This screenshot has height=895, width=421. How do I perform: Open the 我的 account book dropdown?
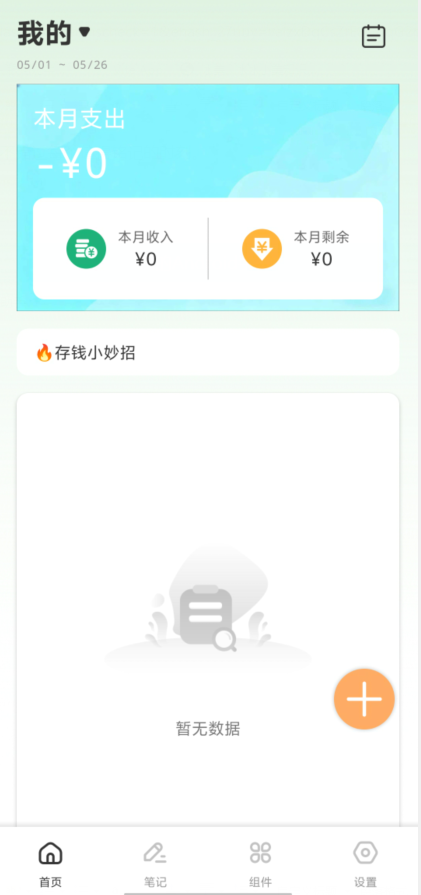click(54, 33)
